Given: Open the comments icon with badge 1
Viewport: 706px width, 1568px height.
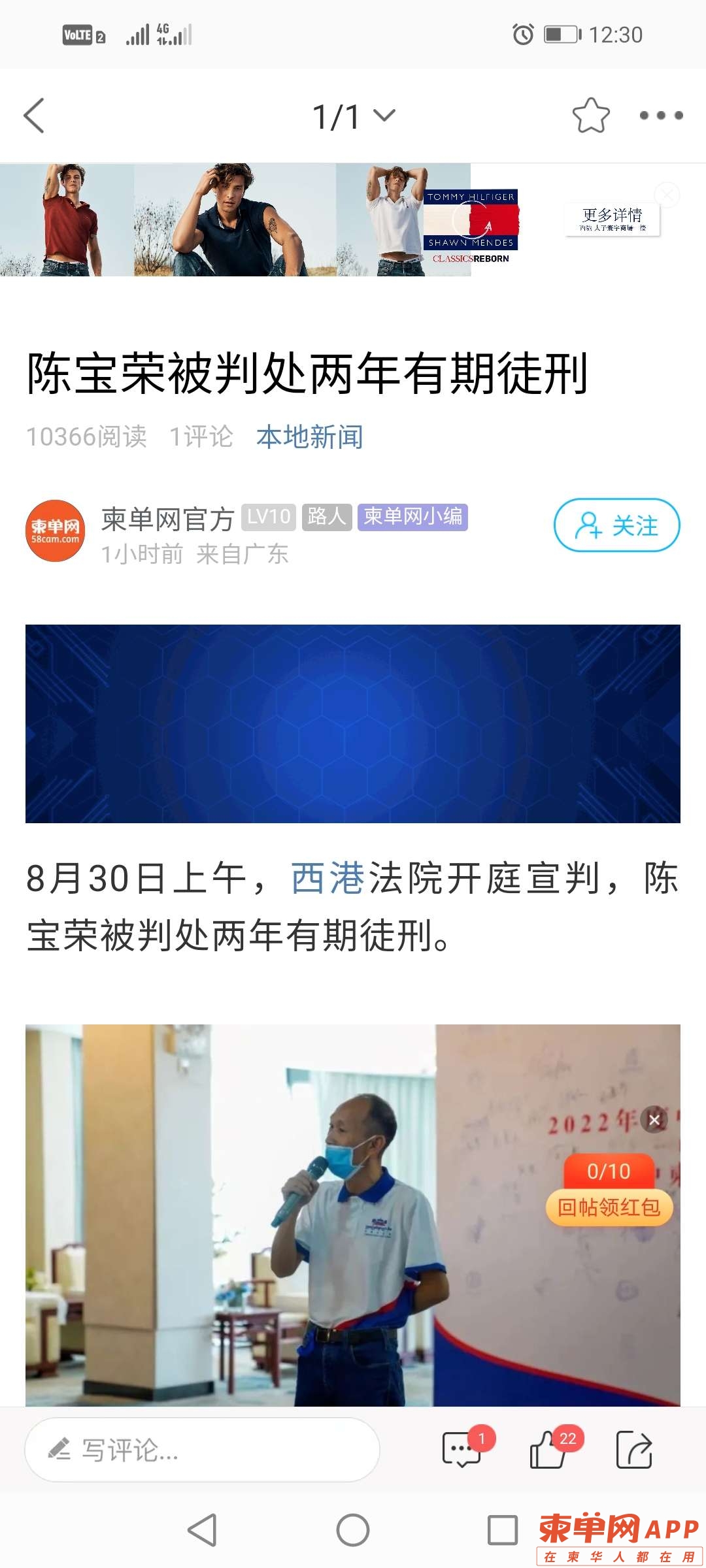Looking at the screenshot, I should [462, 1450].
